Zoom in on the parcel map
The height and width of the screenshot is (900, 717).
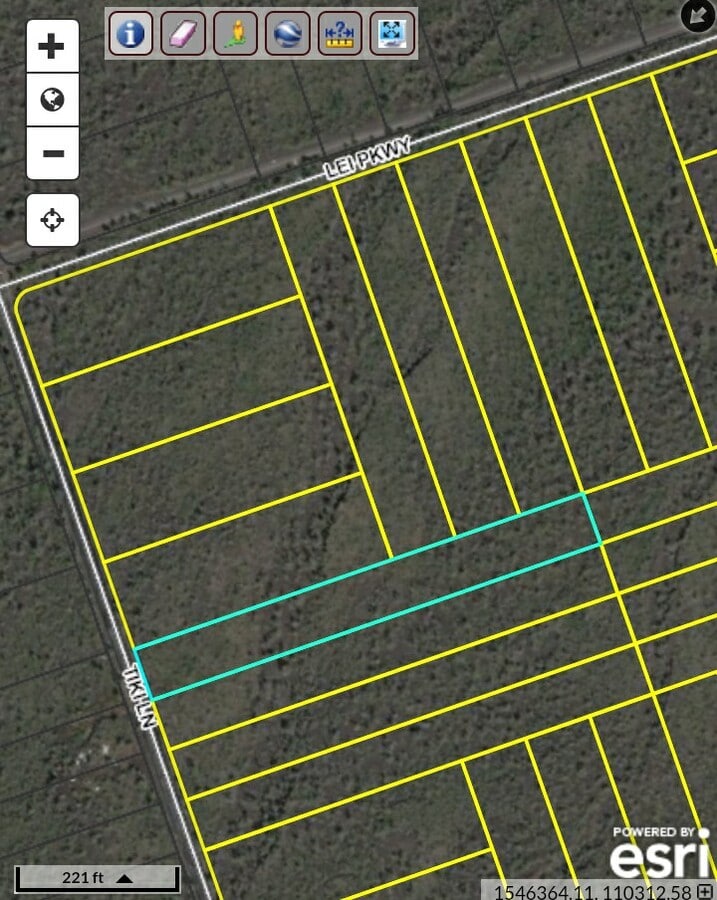(x=52, y=46)
